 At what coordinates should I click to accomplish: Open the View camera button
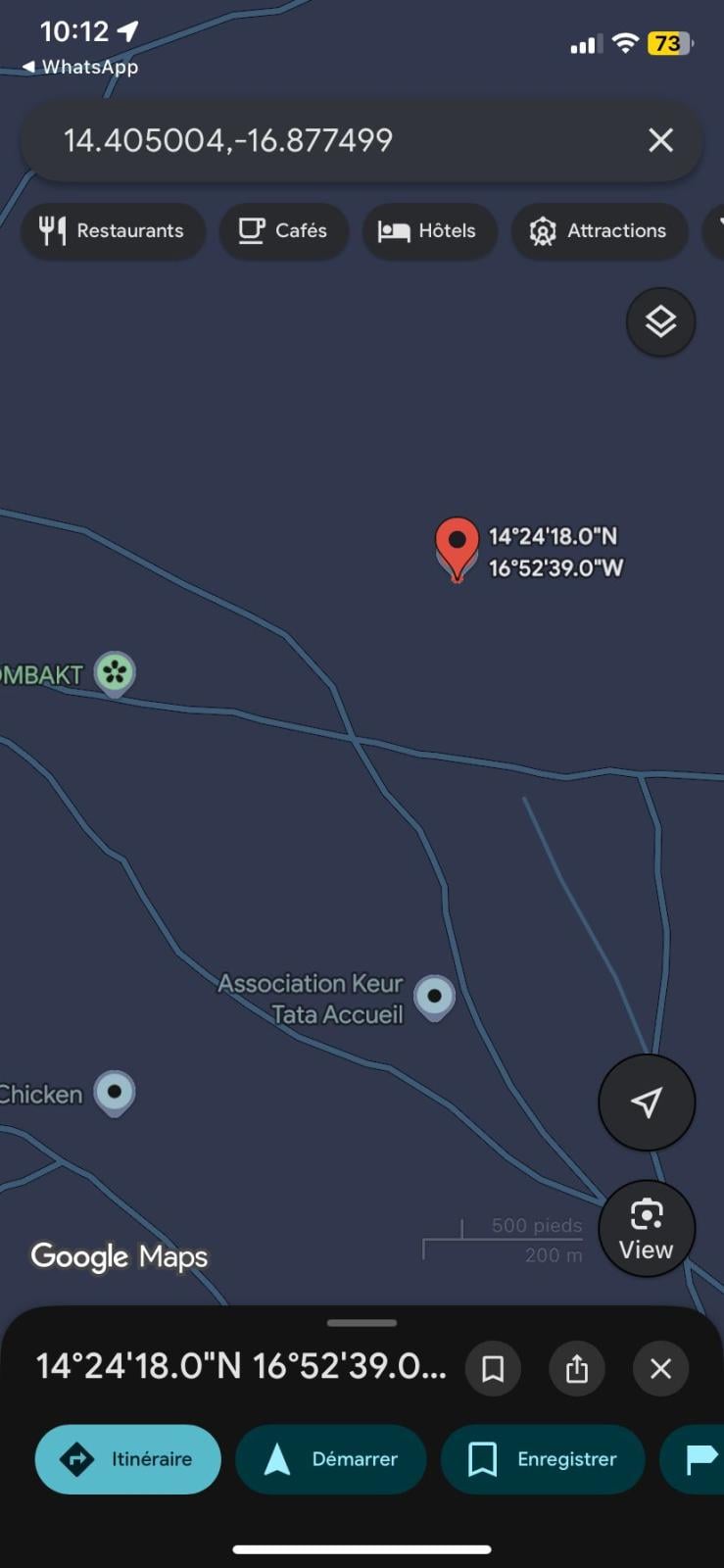647,1229
